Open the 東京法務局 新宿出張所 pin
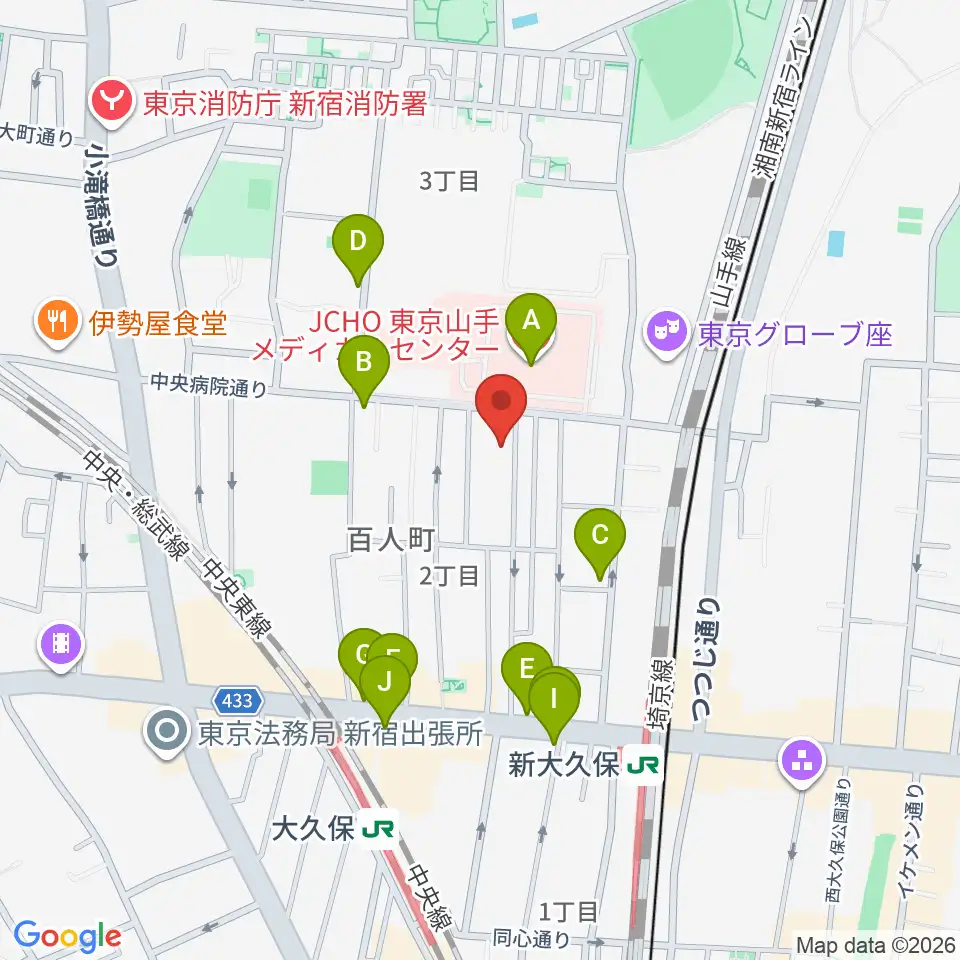Screen dimensions: 960x960 167,732
